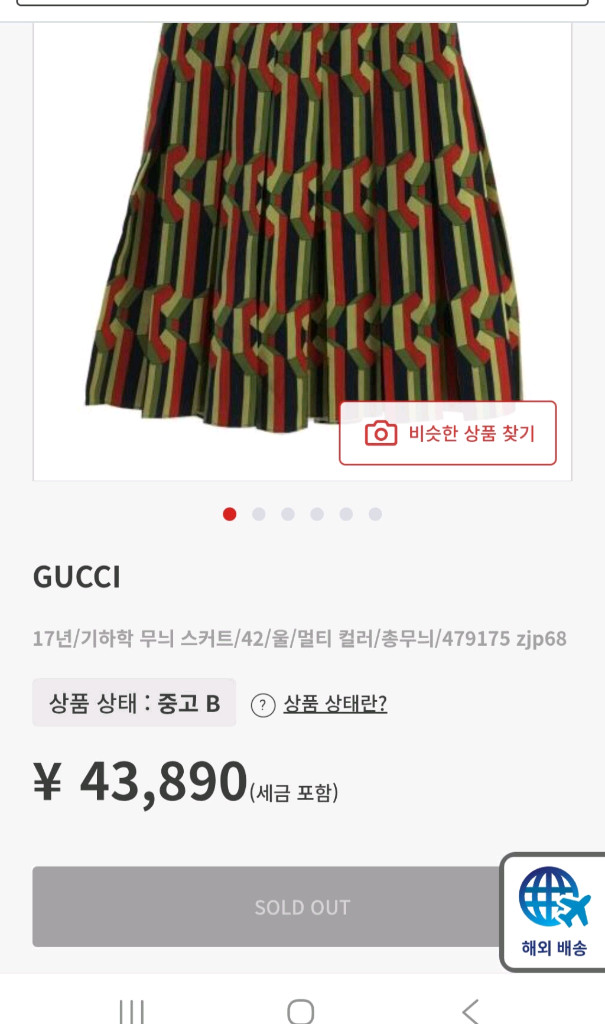Return to the system home screen
605x1024 pixels.
301,1010
